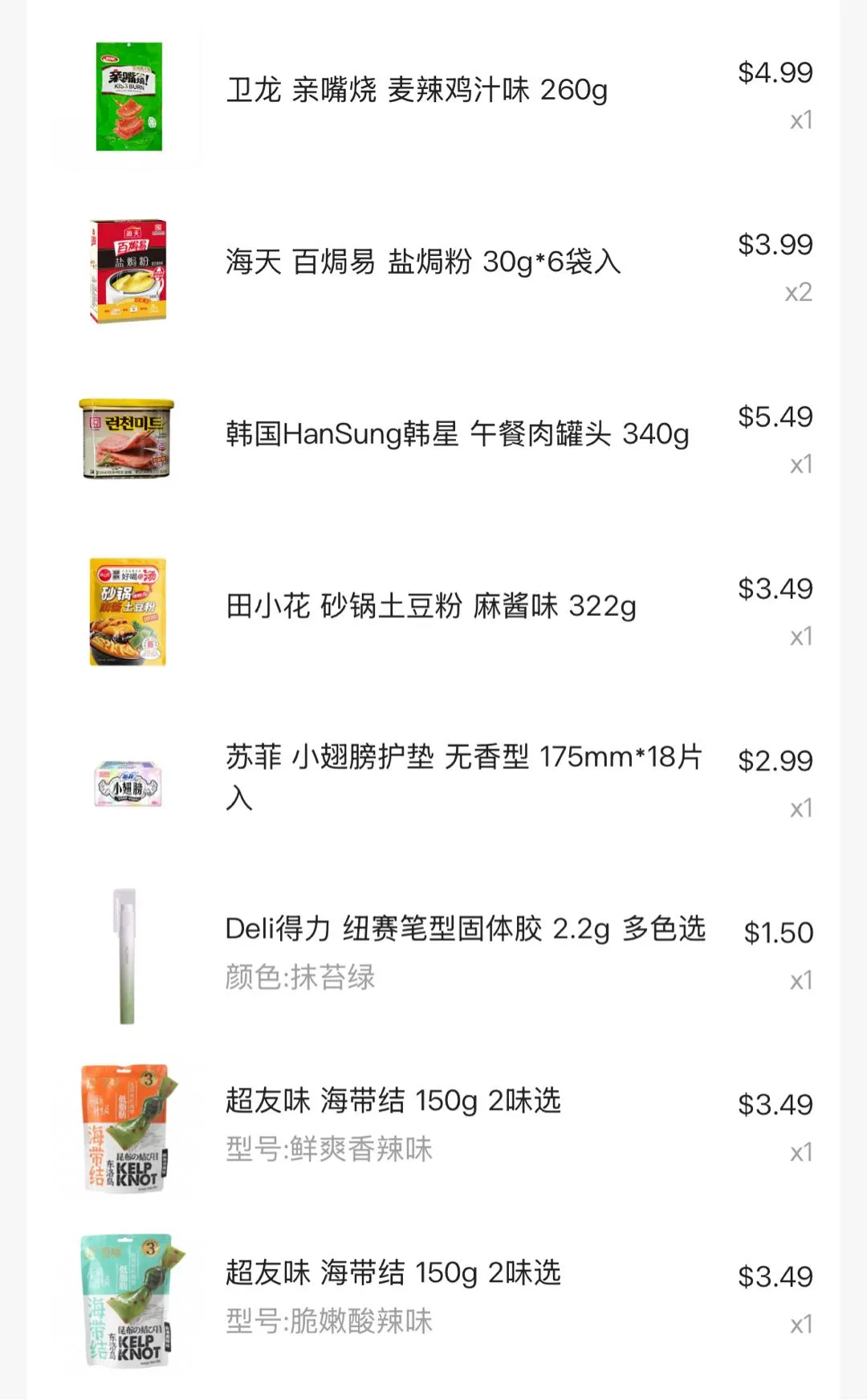The width and height of the screenshot is (867, 1400).
Task: Open the 超友味 海带结 脆嫩酸辣味 item
Action: click(393, 1273)
